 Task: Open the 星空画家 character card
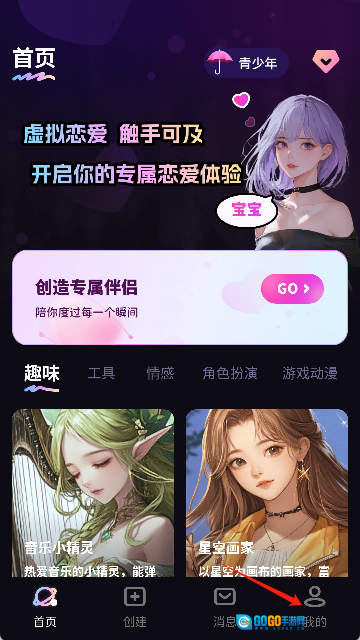click(267, 493)
